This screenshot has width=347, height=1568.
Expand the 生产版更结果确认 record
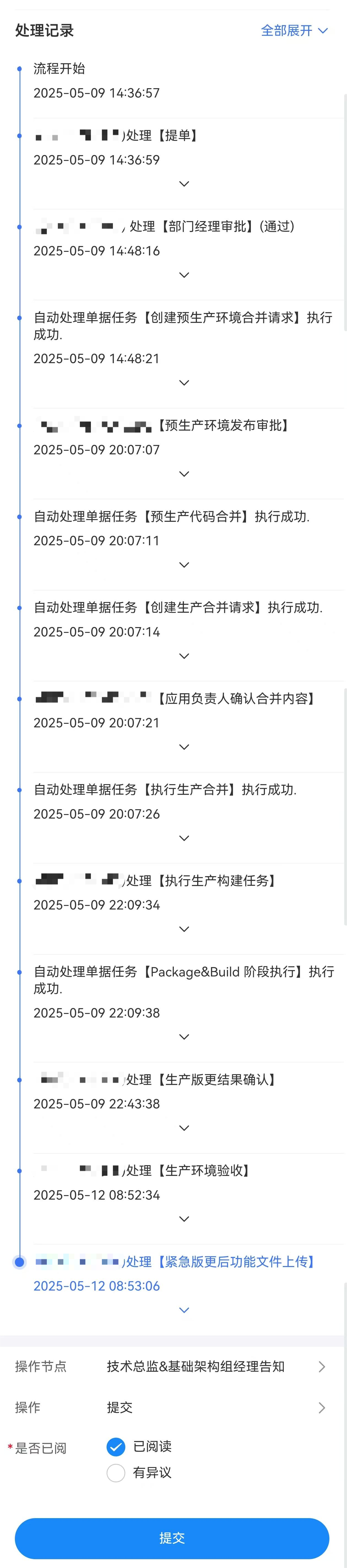(x=184, y=1128)
